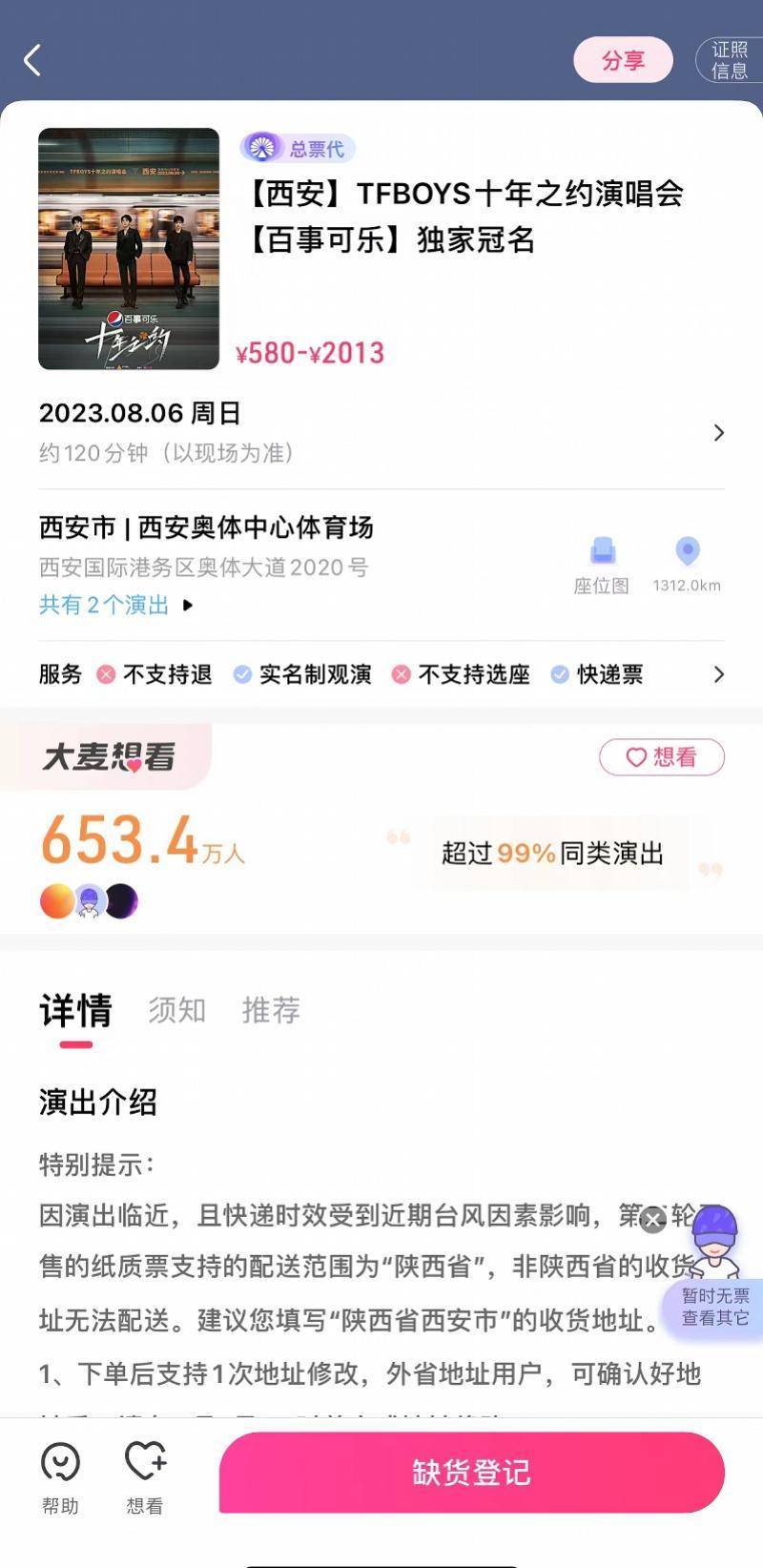Switch to the 推荐 tab
The image size is (763, 1568).
(271, 1010)
